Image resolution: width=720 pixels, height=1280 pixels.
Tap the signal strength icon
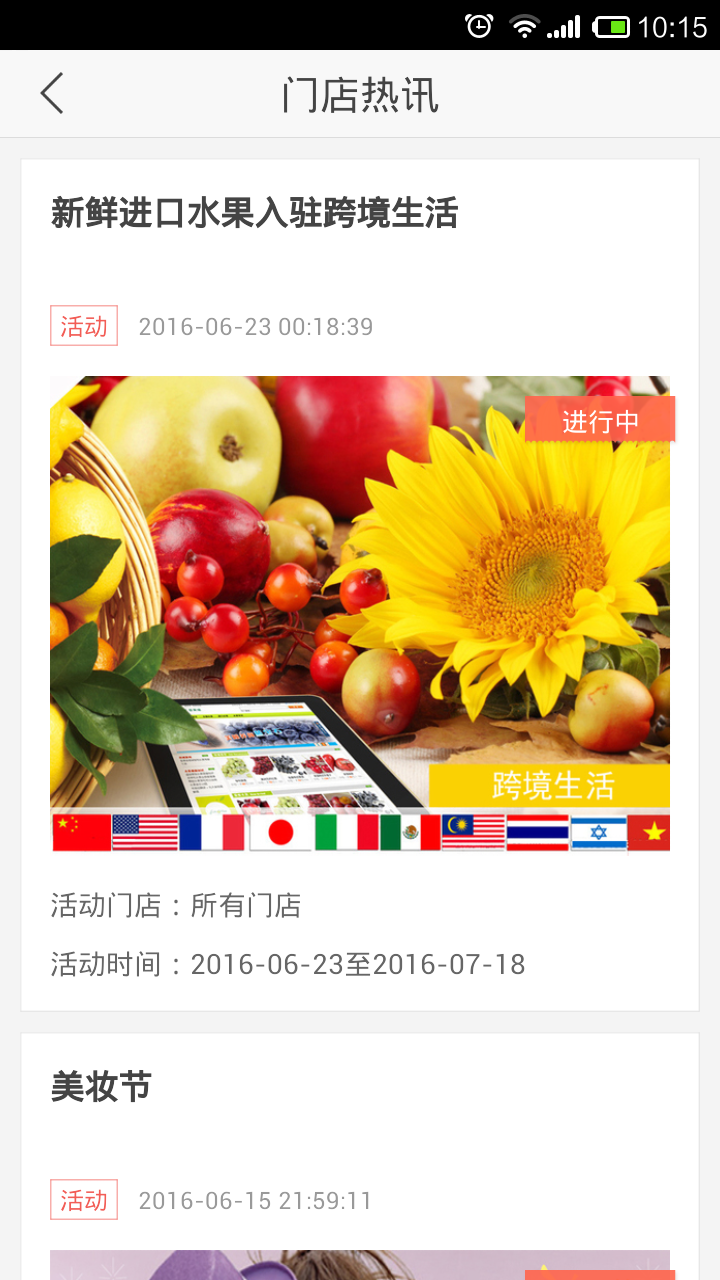[565, 27]
